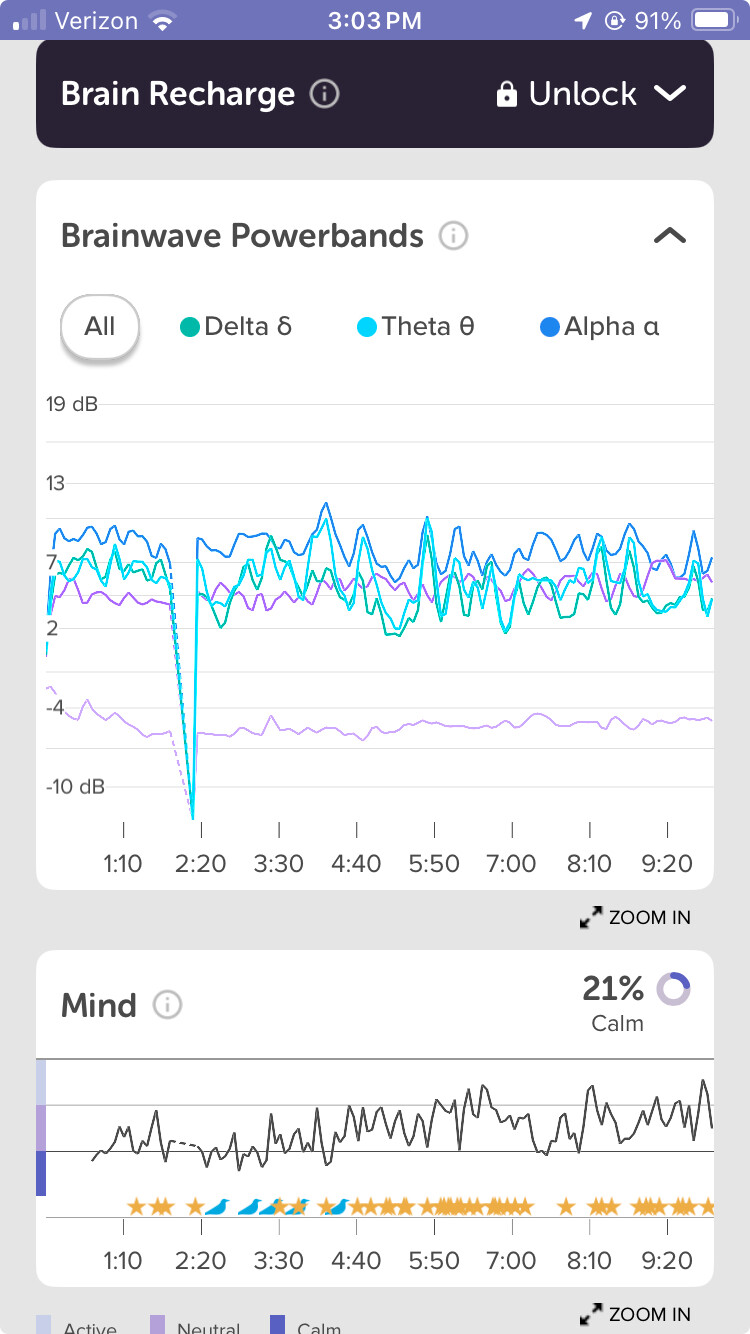Viewport: 750px width, 1334px height.
Task: Open the Brain Recharge info icon
Action: 324,94
